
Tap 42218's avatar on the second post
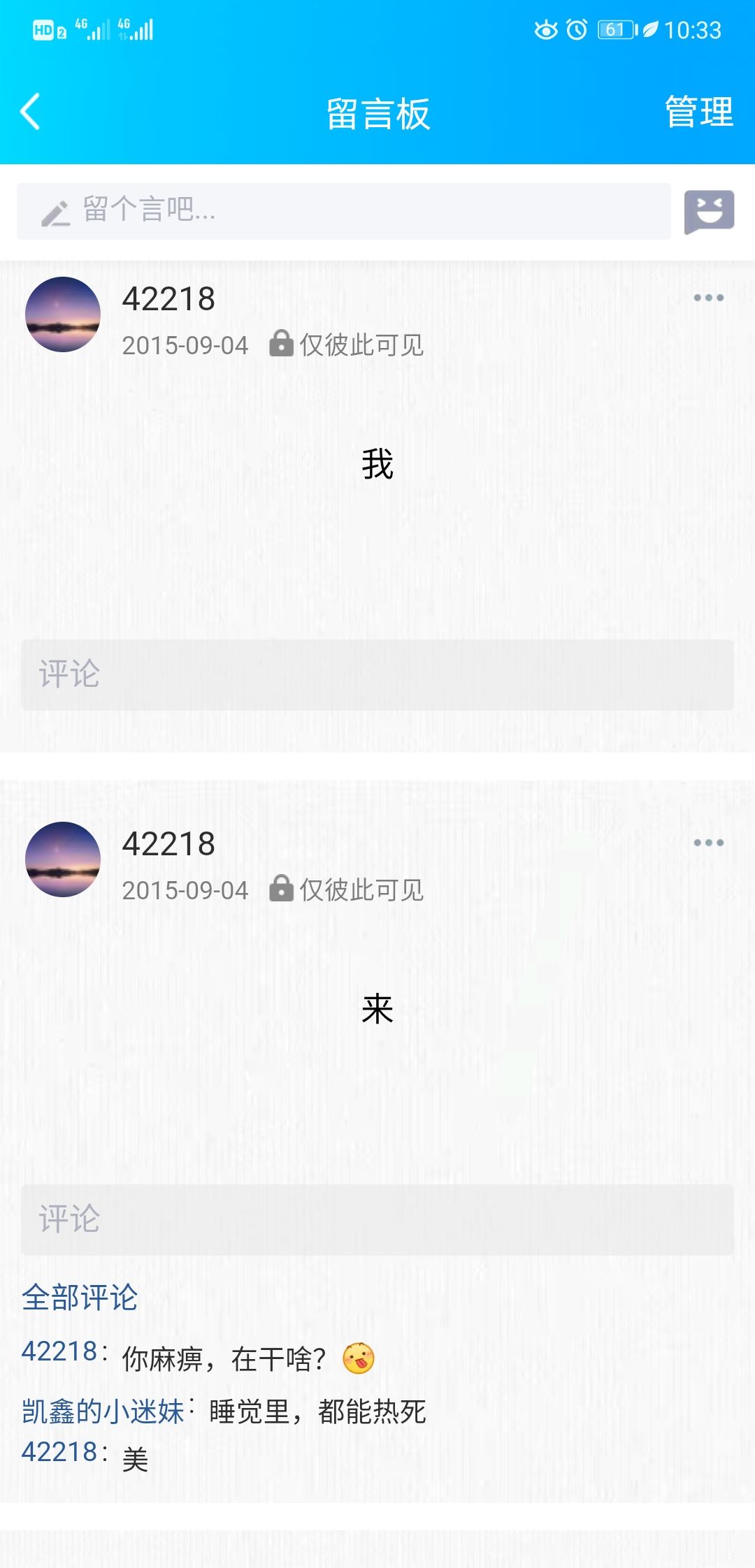62,859
